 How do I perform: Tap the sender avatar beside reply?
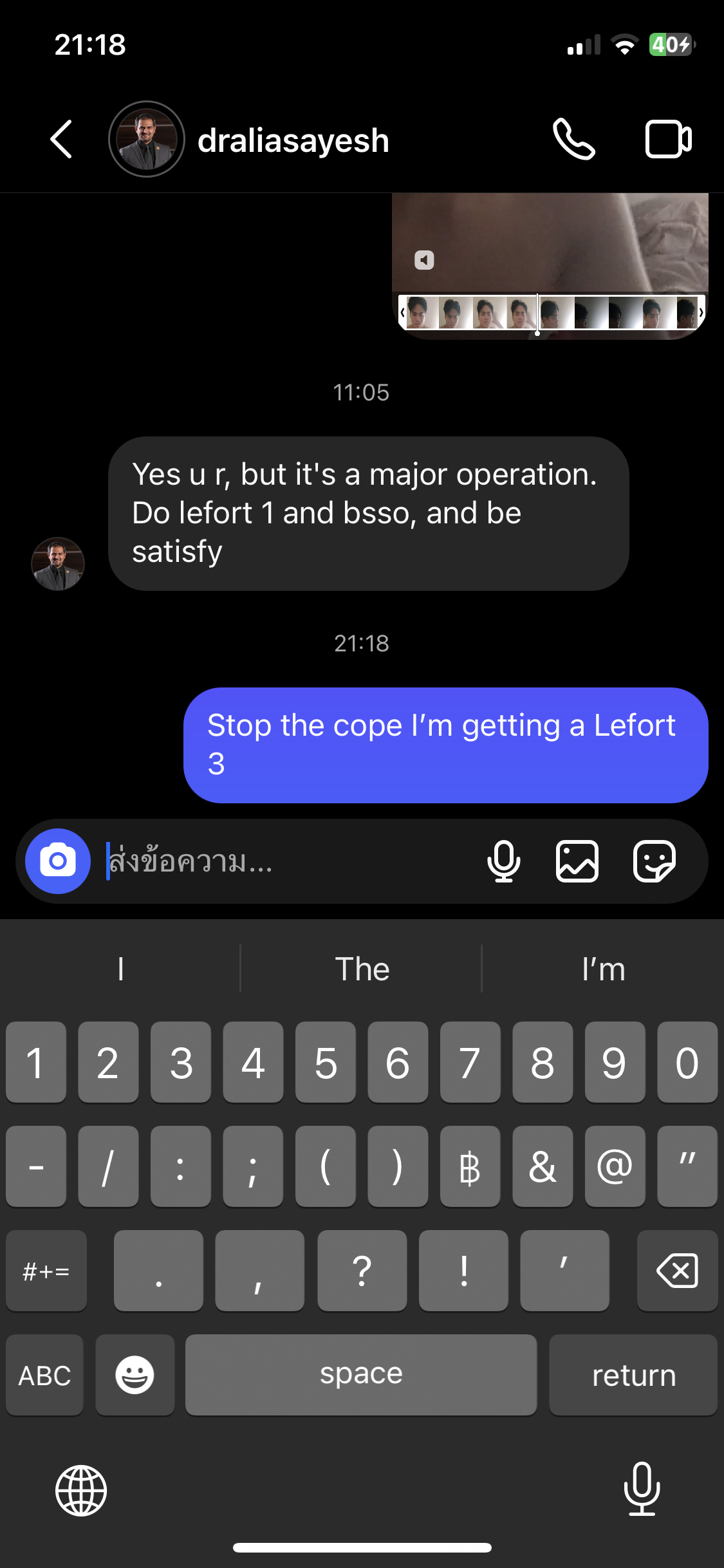58,564
